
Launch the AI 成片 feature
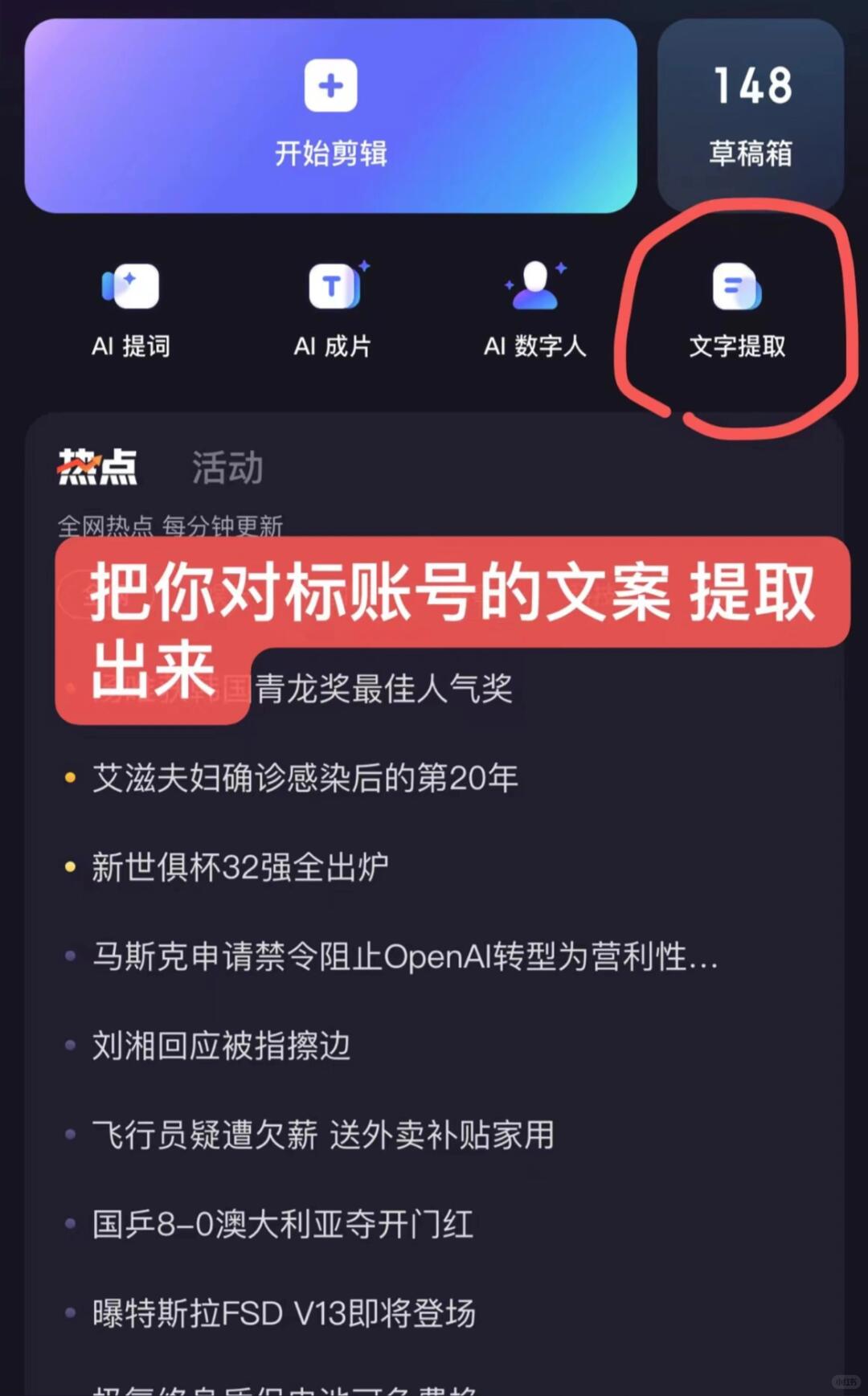[333, 309]
